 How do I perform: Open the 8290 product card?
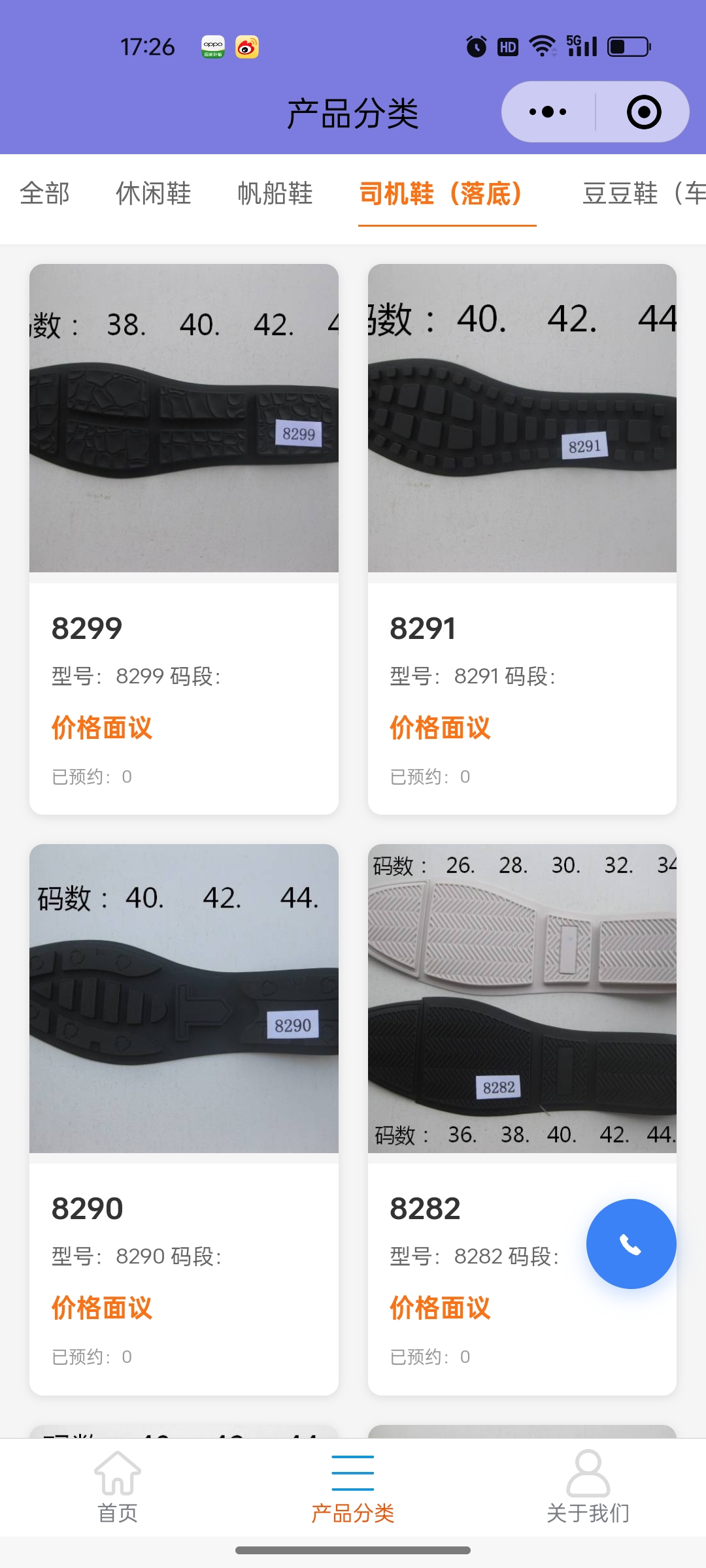click(184, 1119)
